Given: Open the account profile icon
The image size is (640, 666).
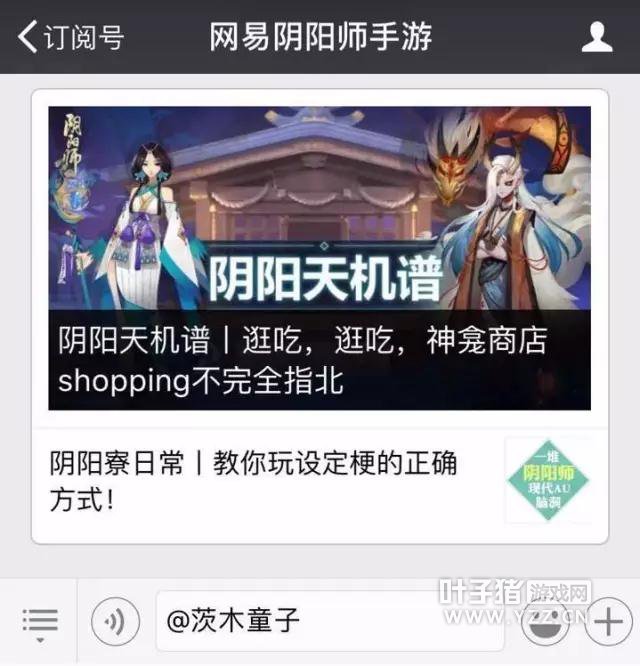Looking at the screenshot, I should click(x=597, y=38).
